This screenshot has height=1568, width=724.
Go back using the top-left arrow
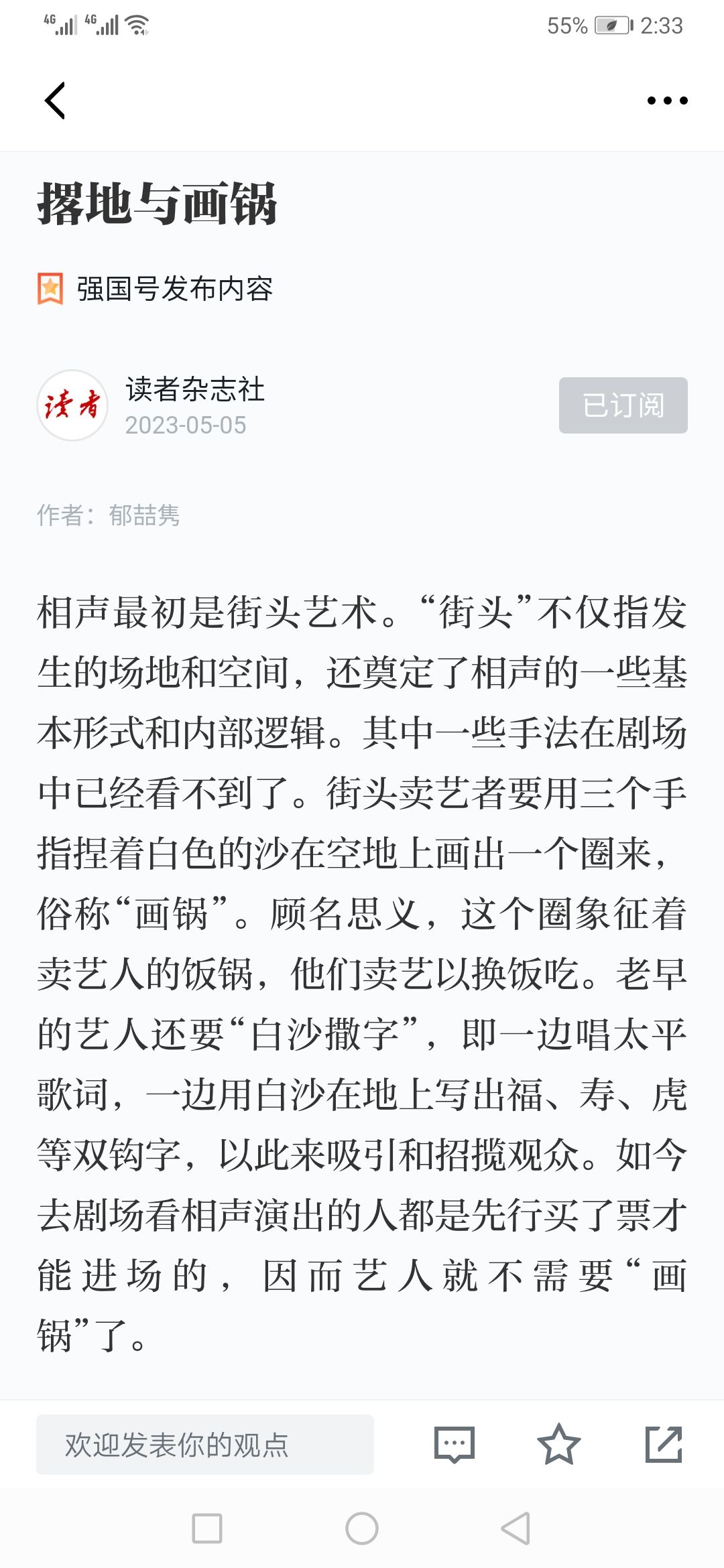point(55,101)
